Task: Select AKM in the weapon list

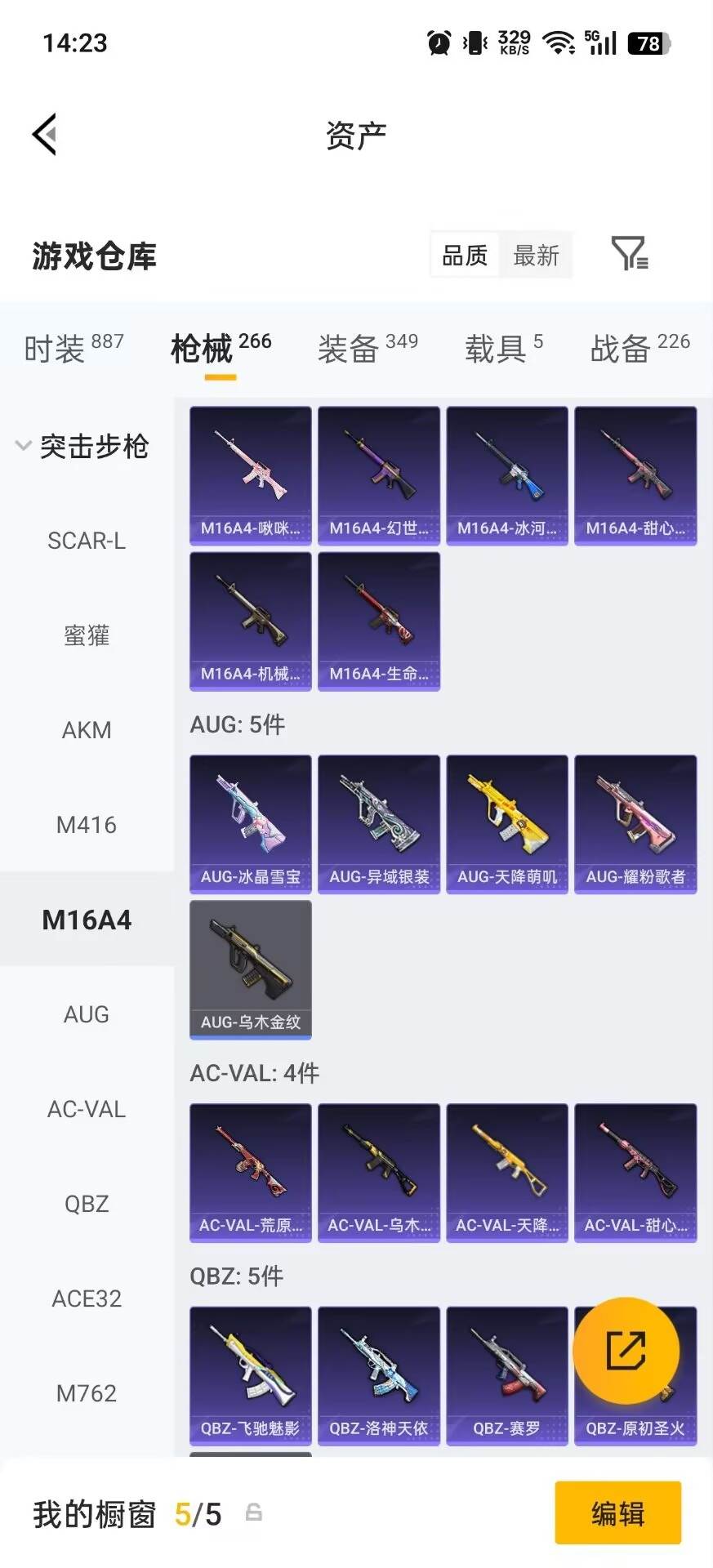Action: point(87,730)
